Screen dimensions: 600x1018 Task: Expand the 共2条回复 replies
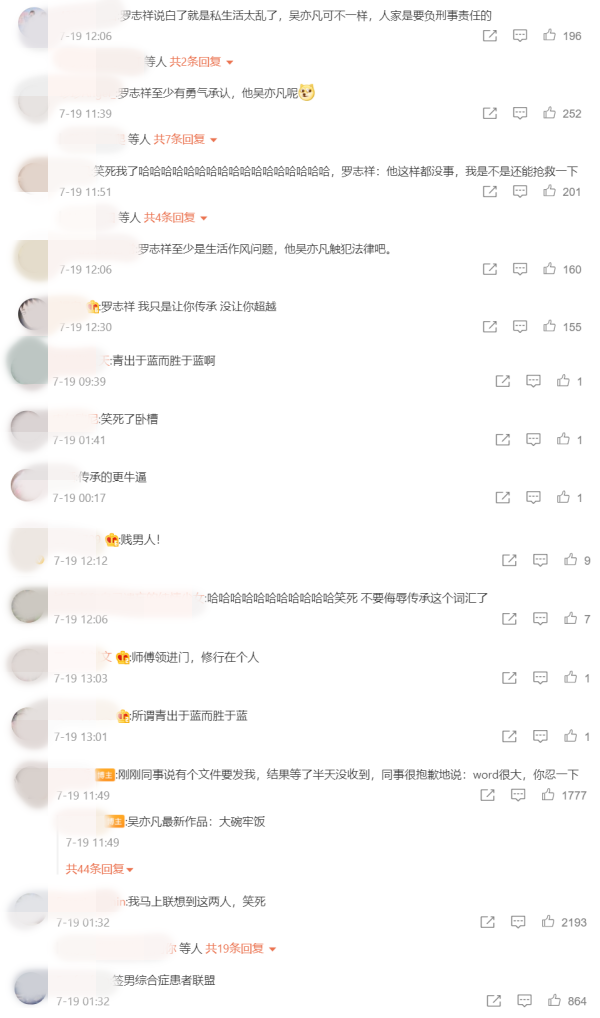(193, 62)
